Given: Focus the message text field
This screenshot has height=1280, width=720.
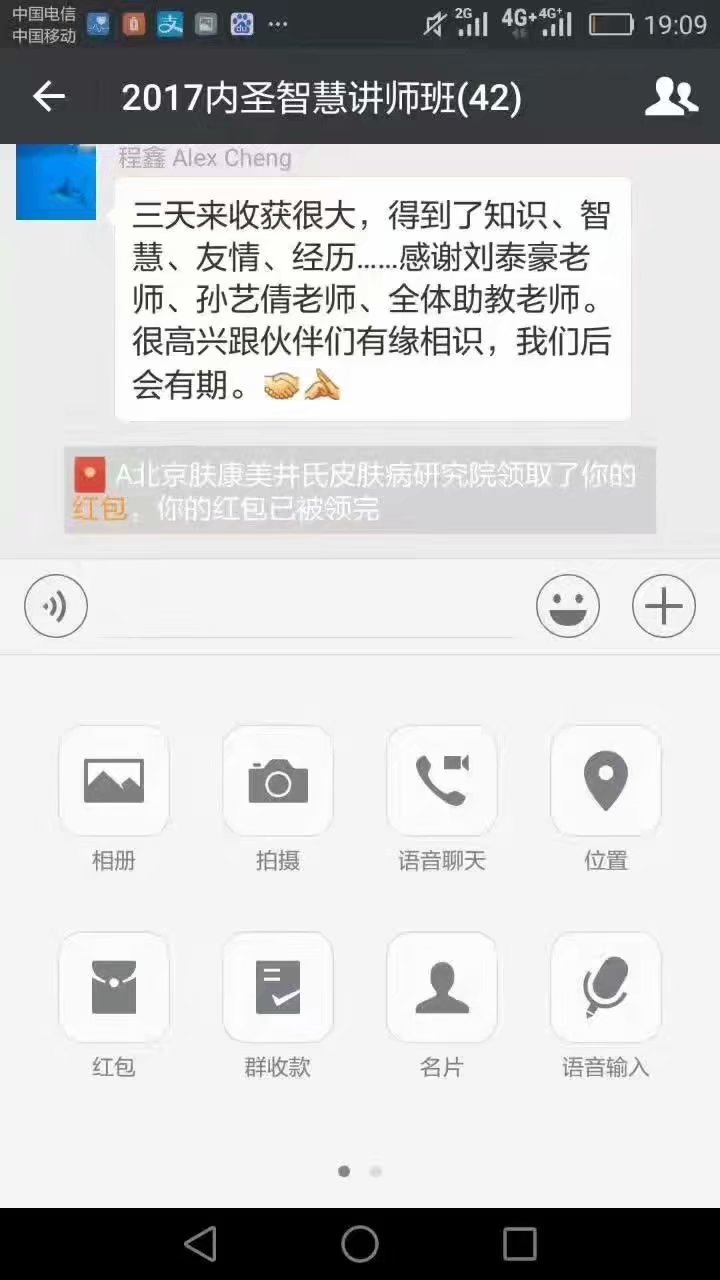Looking at the screenshot, I should click(x=310, y=608).
